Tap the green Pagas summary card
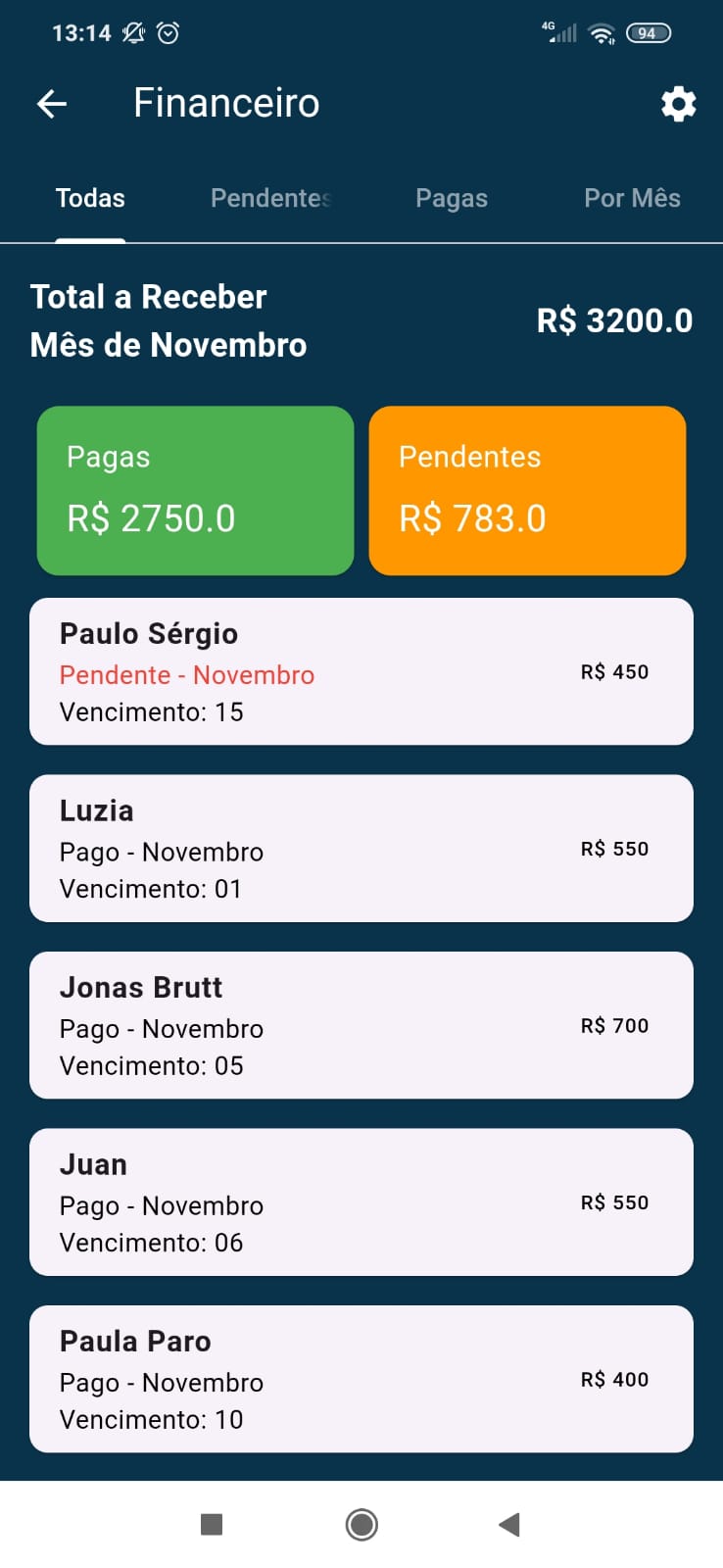 click(x=195, y=490)
